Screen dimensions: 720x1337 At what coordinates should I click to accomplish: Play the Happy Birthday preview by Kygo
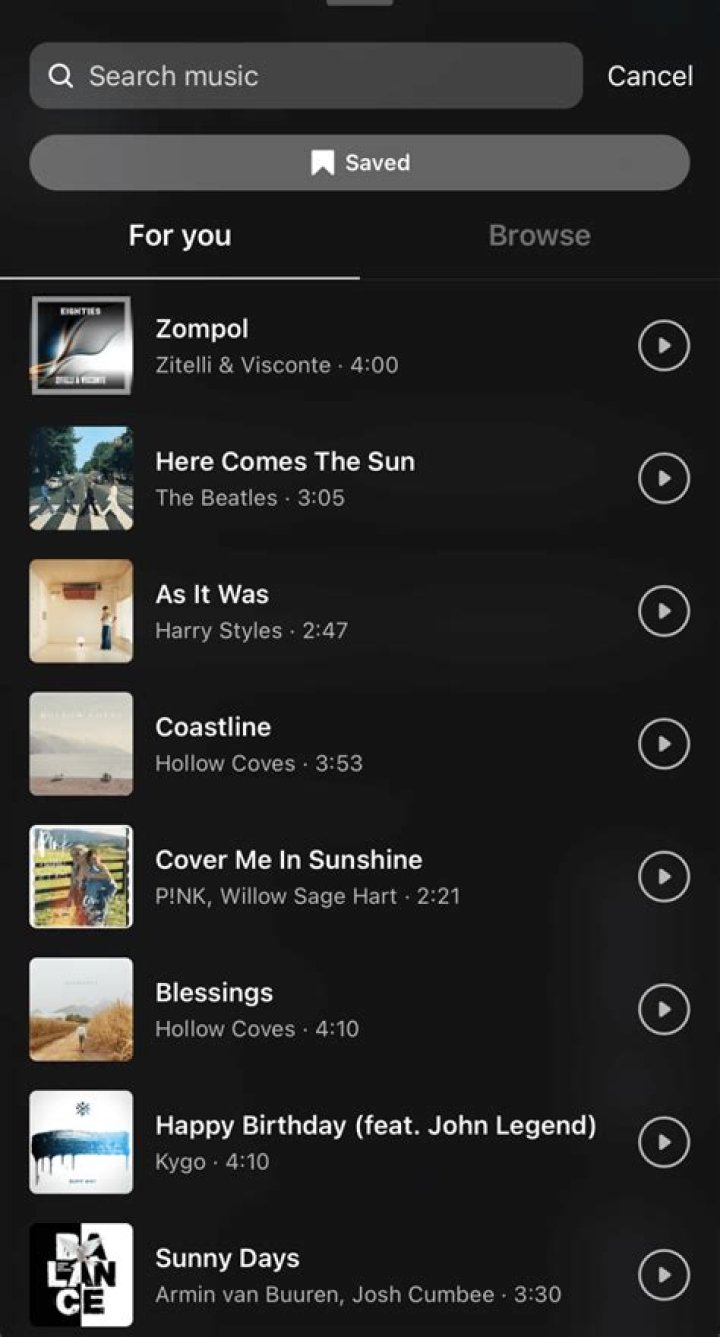(664, 1142)
